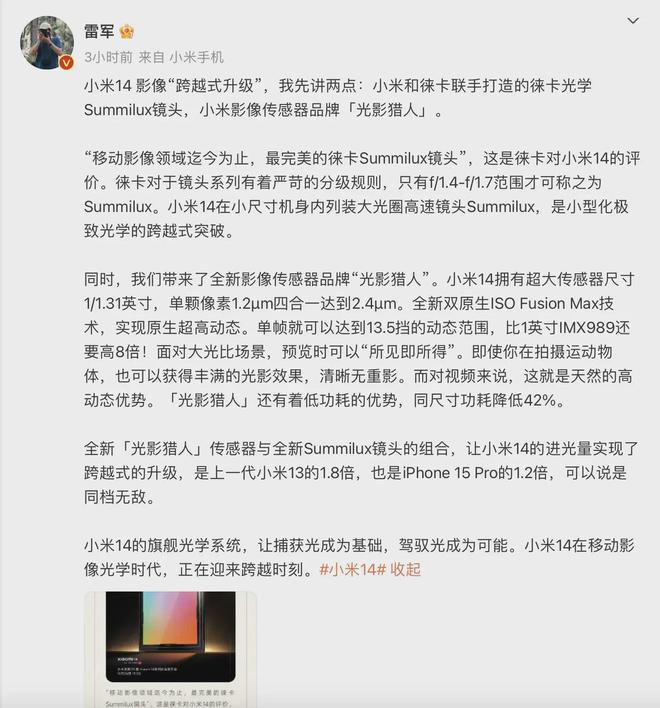This screenshot has height=708, width=660.
Task: Open the attached post image
Action: 169,649
